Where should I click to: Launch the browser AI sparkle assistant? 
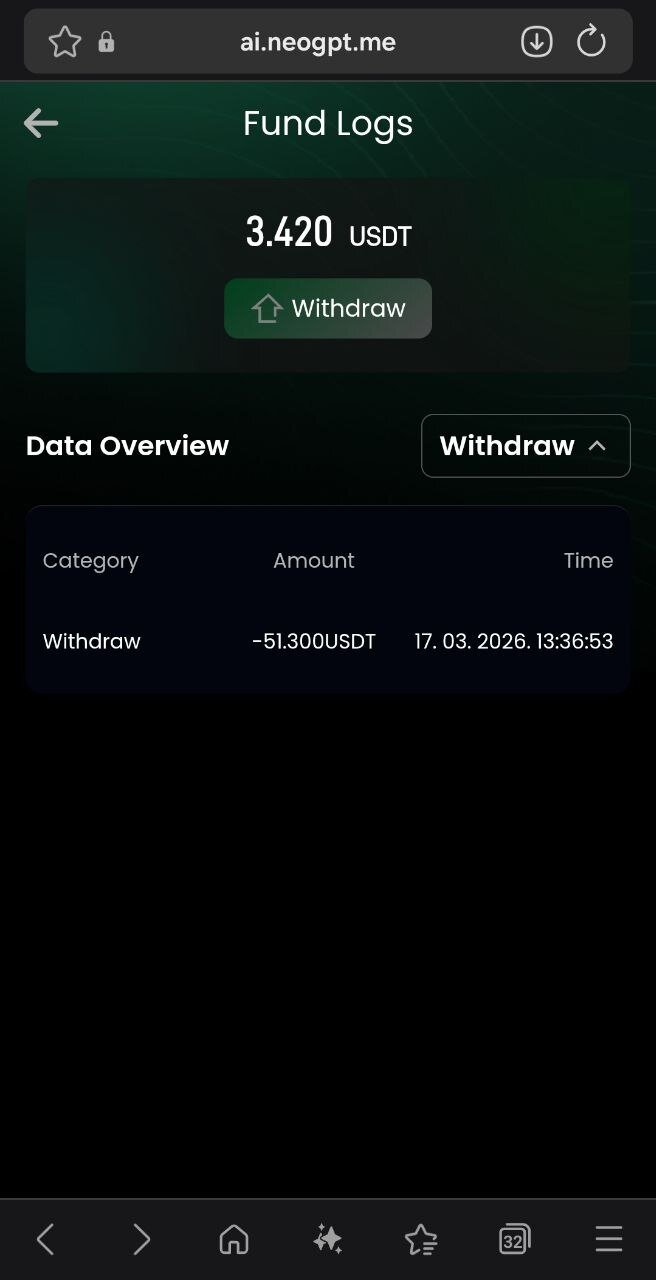pyautogui.click(x=327, y=1240)
